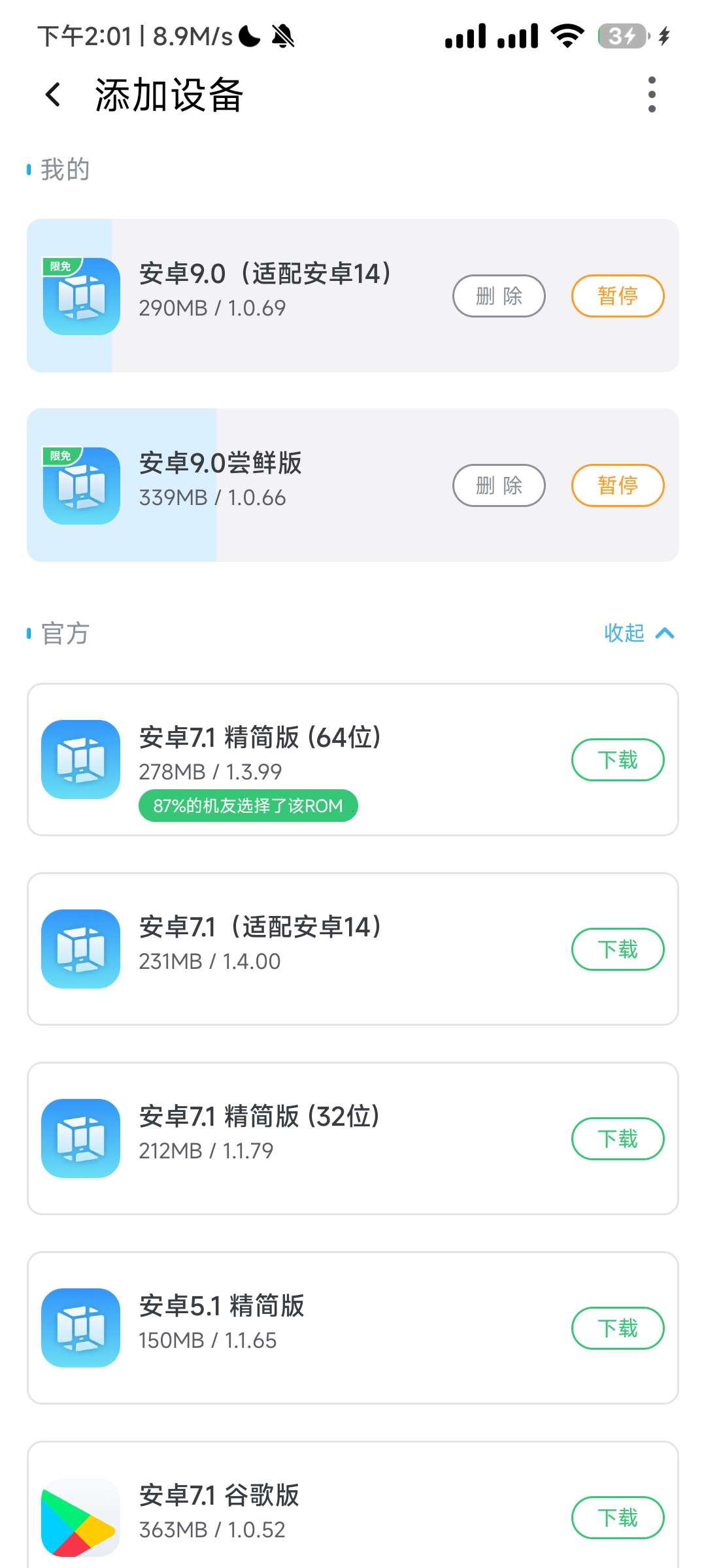Screen dimensions: 706x1568
Task: Download 安卓7.1 谷歌版 ROM
Action: 618,1518
